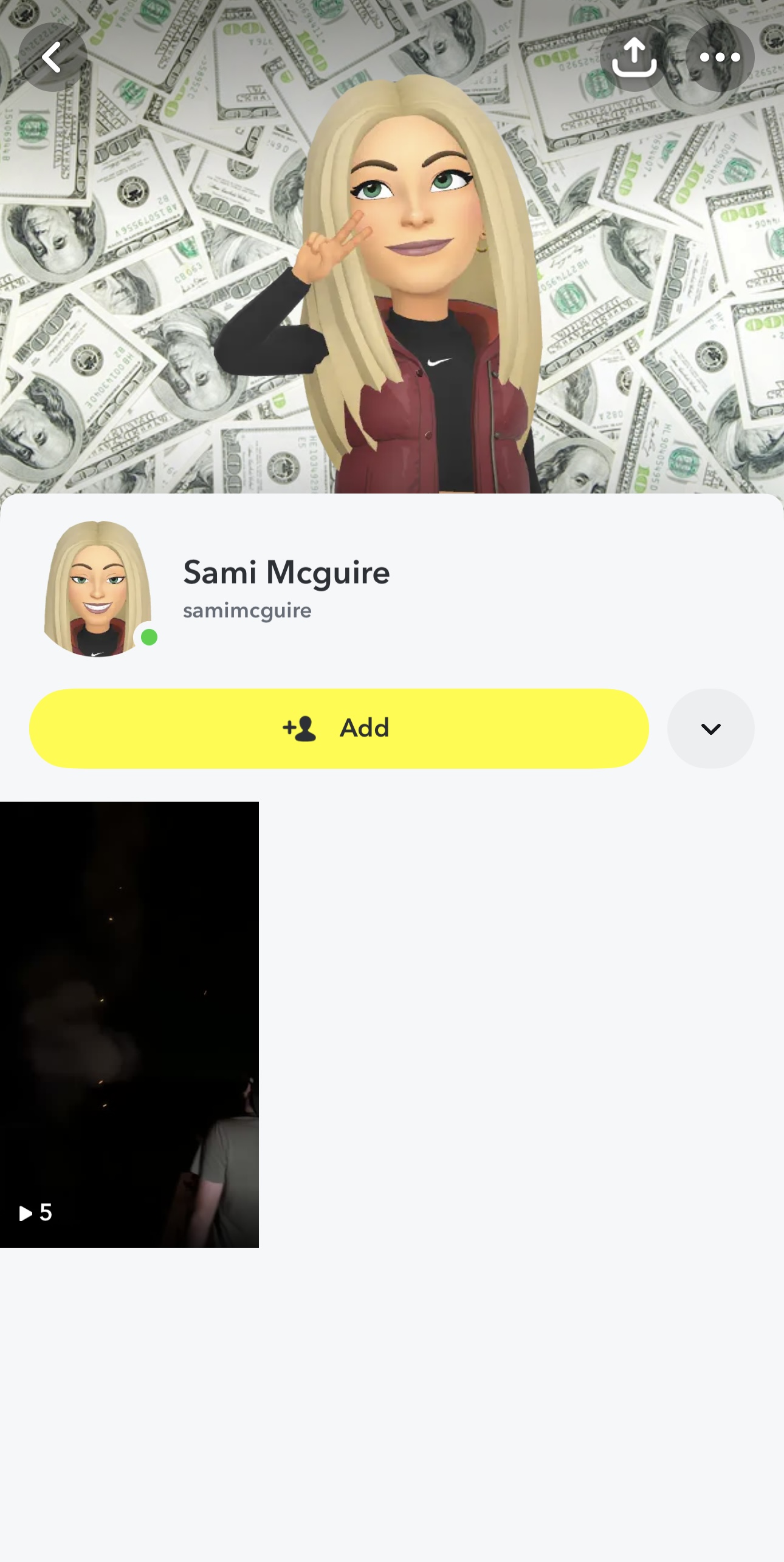Go back using the top-left arrow
784x1562 pixels.
[53, 57]
